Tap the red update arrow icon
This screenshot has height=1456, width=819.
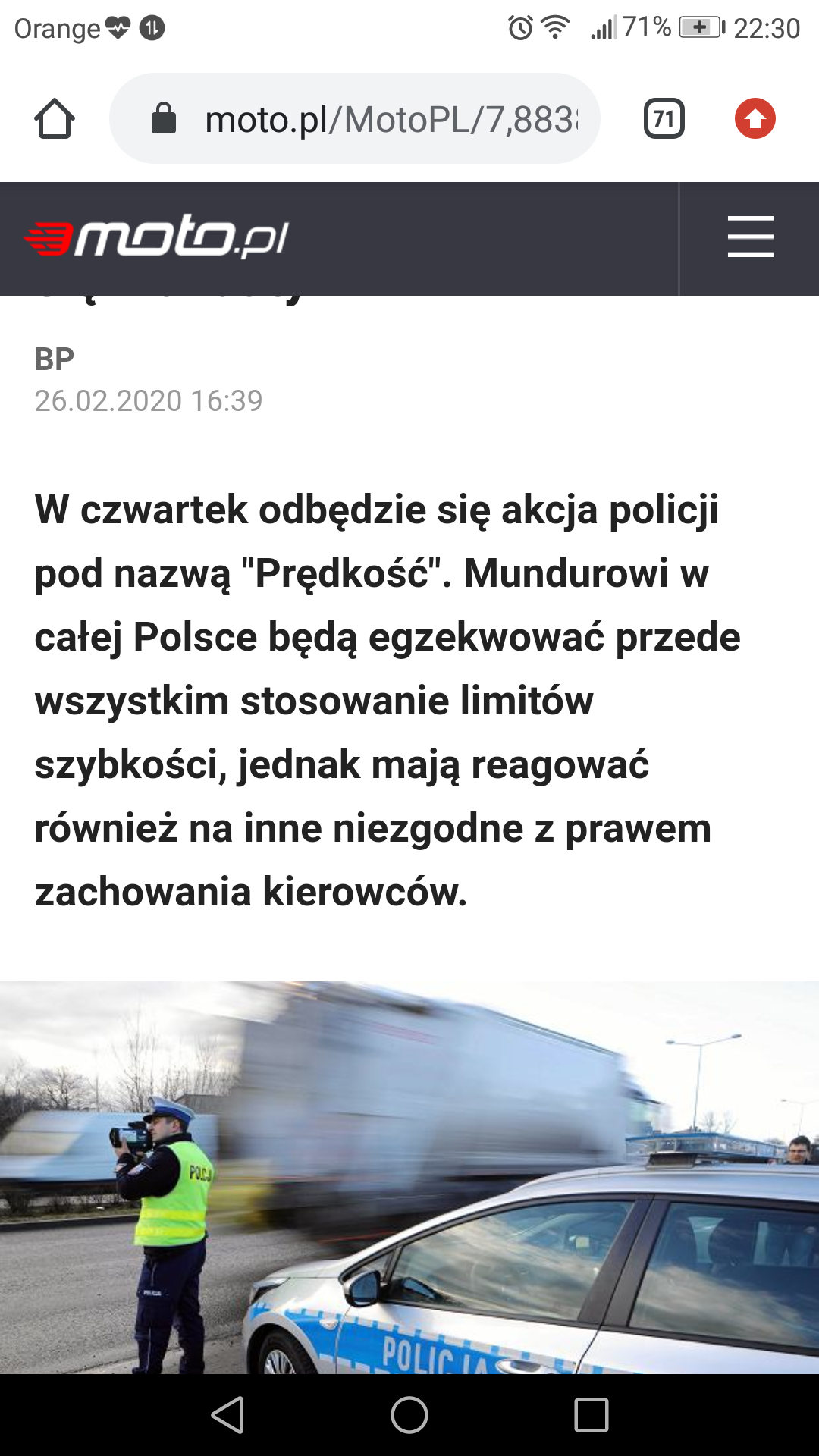[755, 119]
